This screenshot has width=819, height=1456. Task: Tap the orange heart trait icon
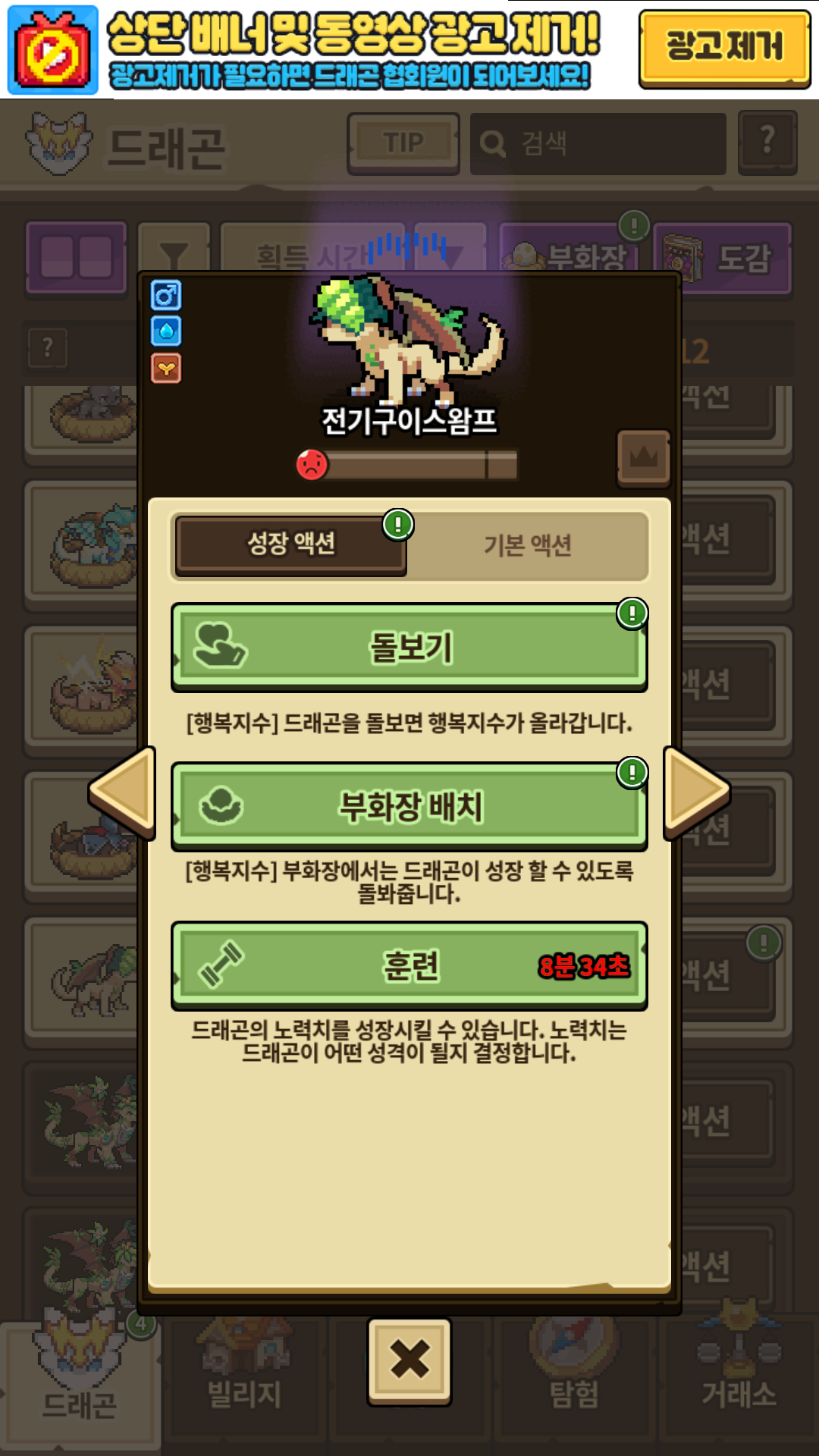(x=166, y=369)
